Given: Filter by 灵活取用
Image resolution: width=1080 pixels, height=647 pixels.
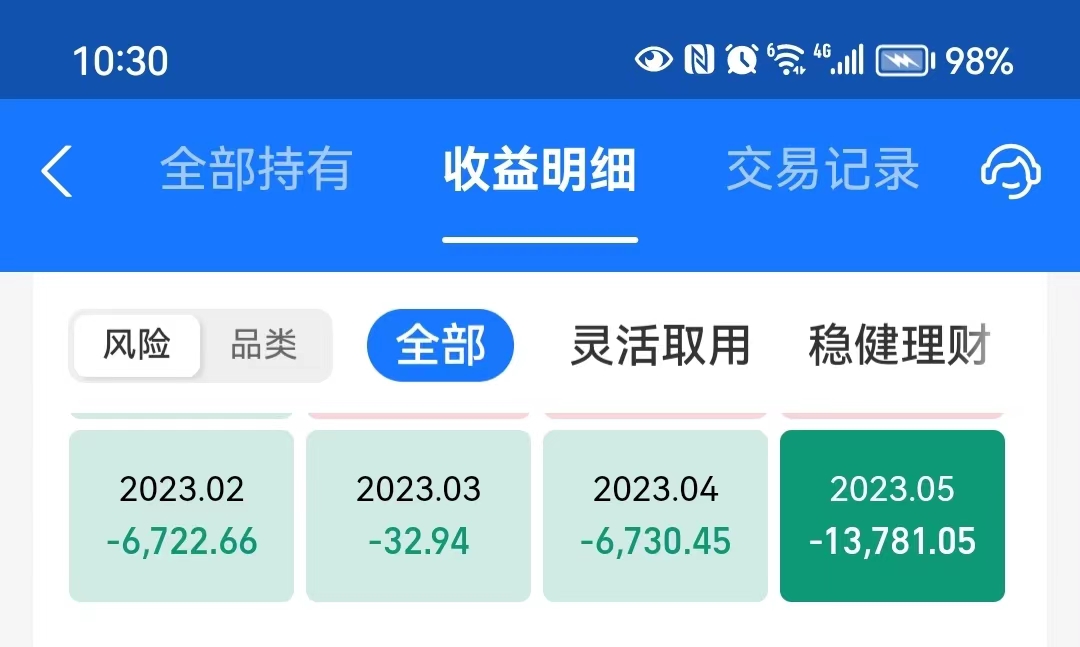Looking at the screenshot, I should click(x=660, y=346).
